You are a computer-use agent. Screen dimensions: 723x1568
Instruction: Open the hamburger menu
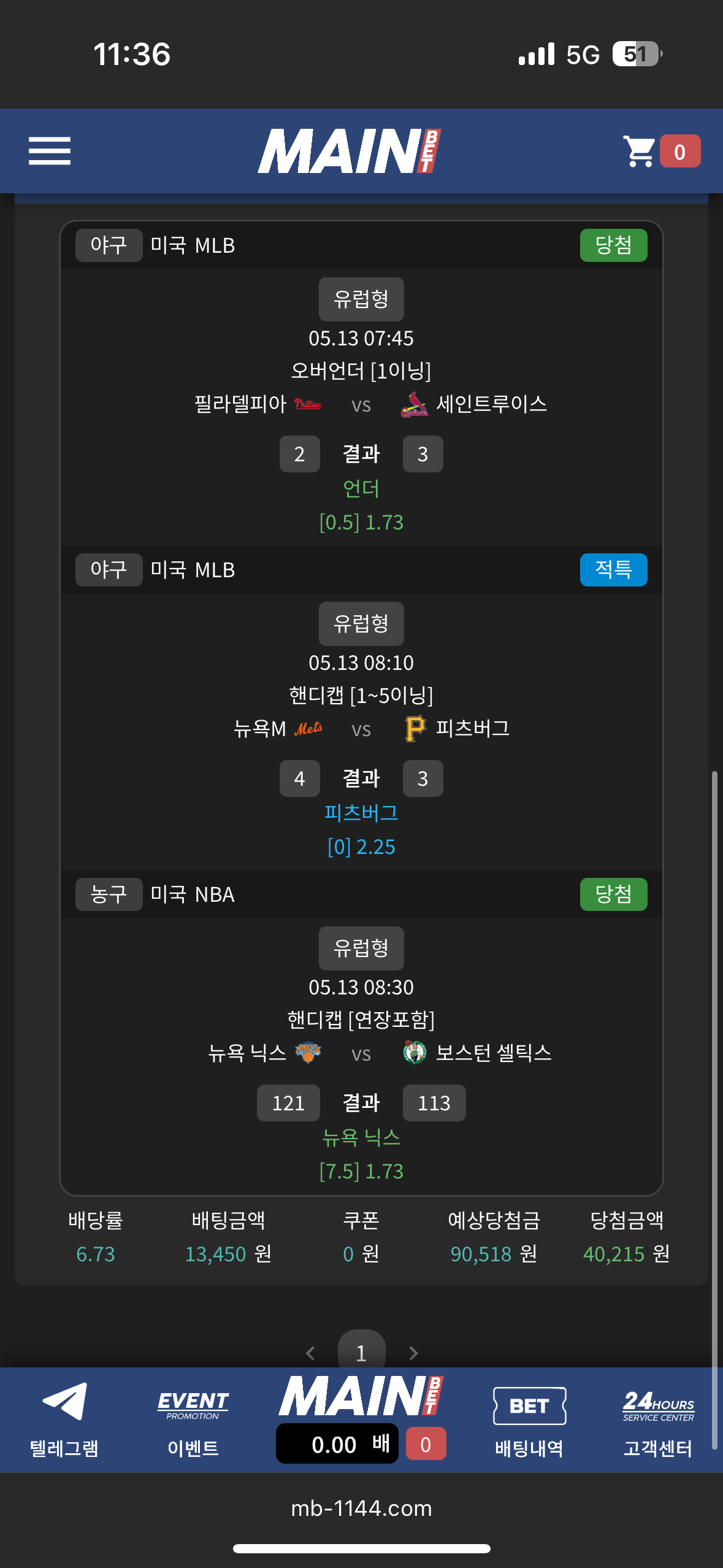coord(50,151)
